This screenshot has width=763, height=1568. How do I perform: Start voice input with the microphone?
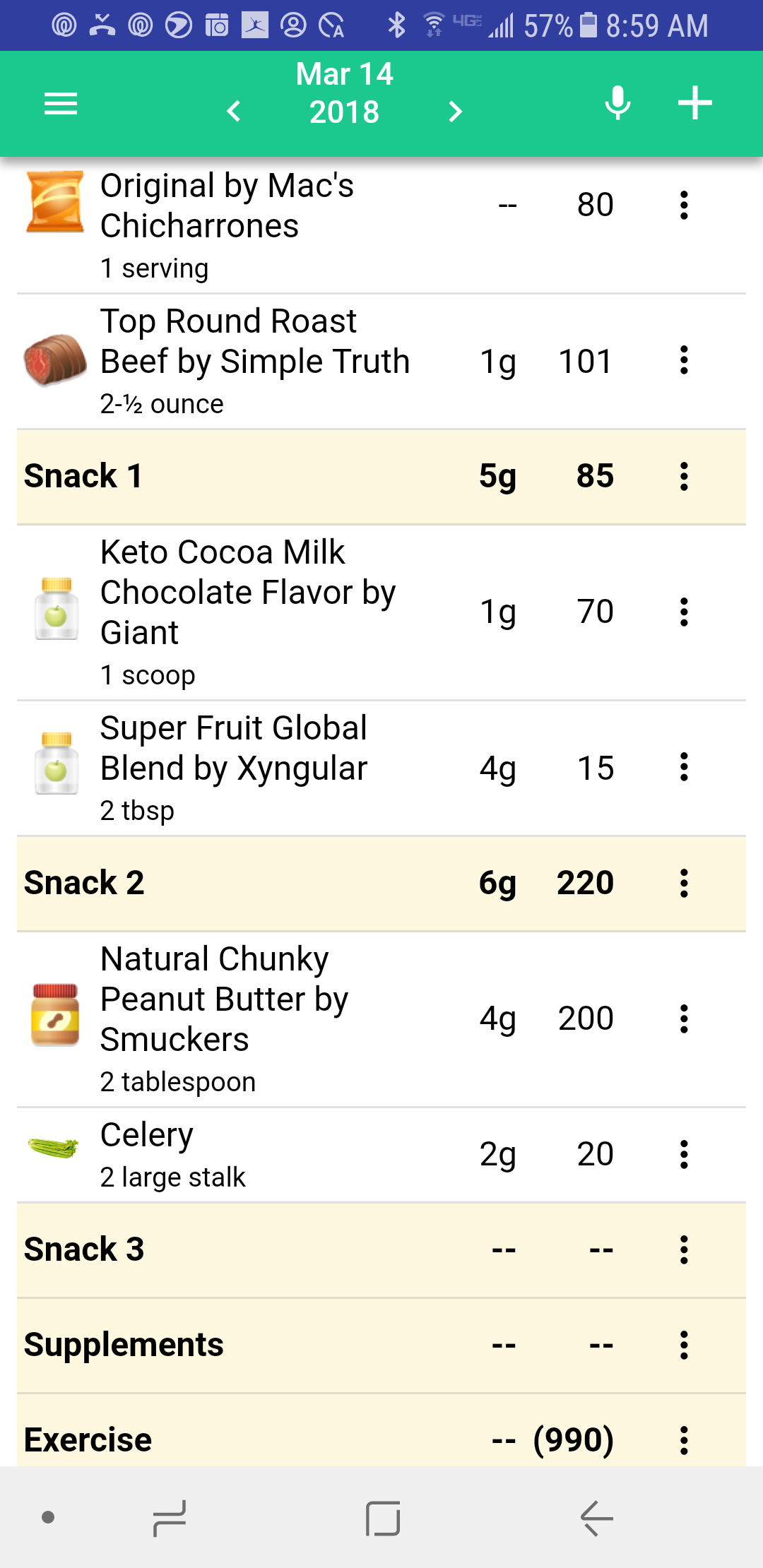[617, 103]
